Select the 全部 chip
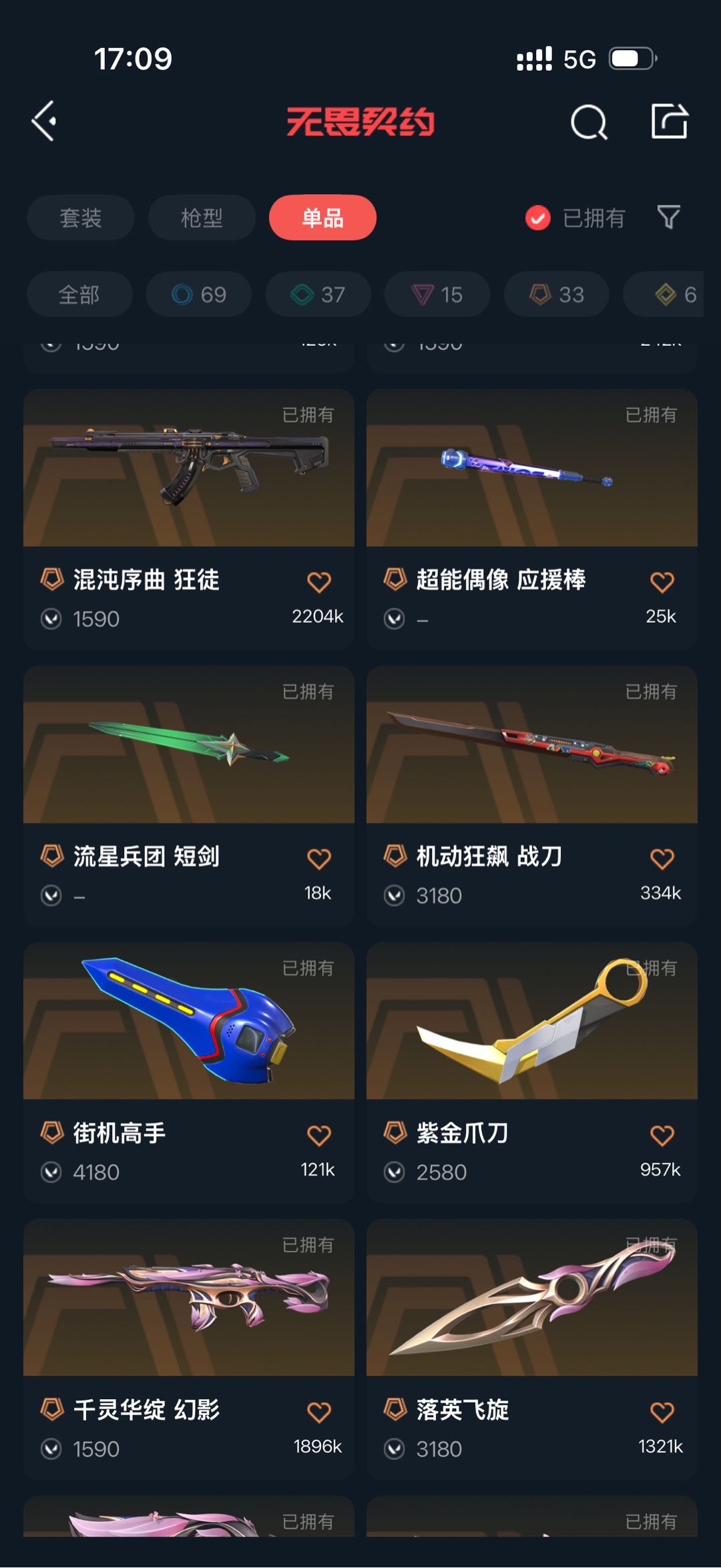Screen dimensions: 721x1568 pos(79,294)
